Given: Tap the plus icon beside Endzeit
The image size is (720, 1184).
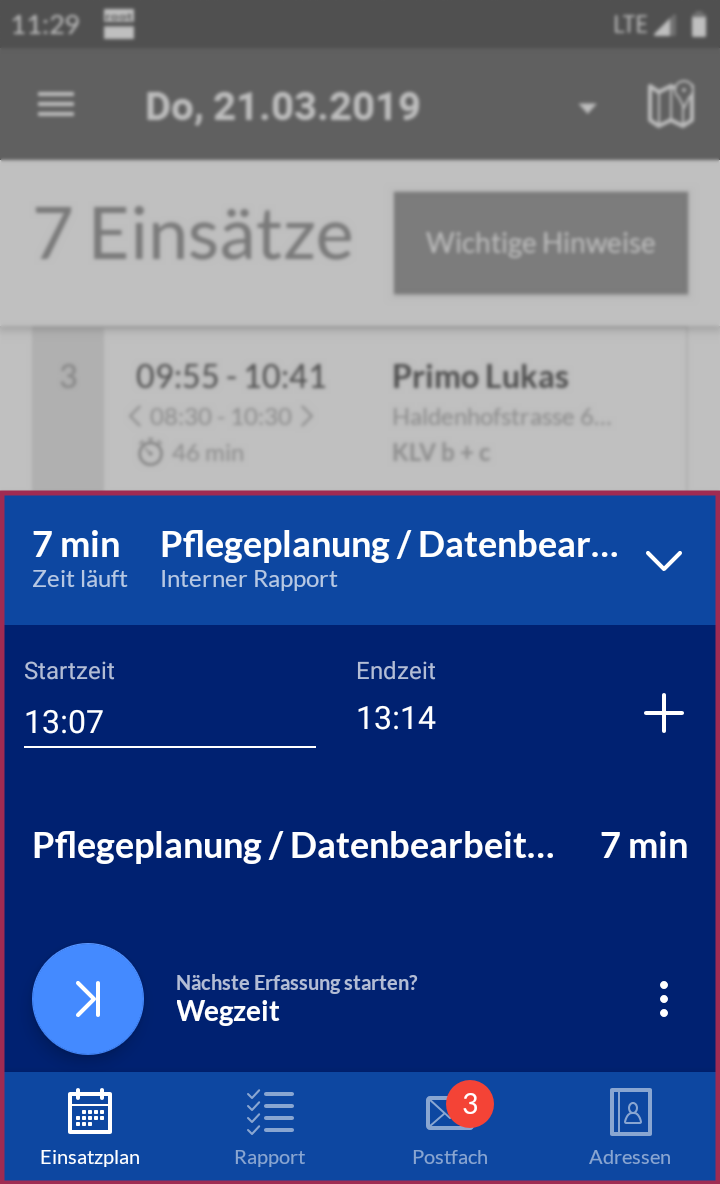Looking at the screenshot, I should 663,713.
